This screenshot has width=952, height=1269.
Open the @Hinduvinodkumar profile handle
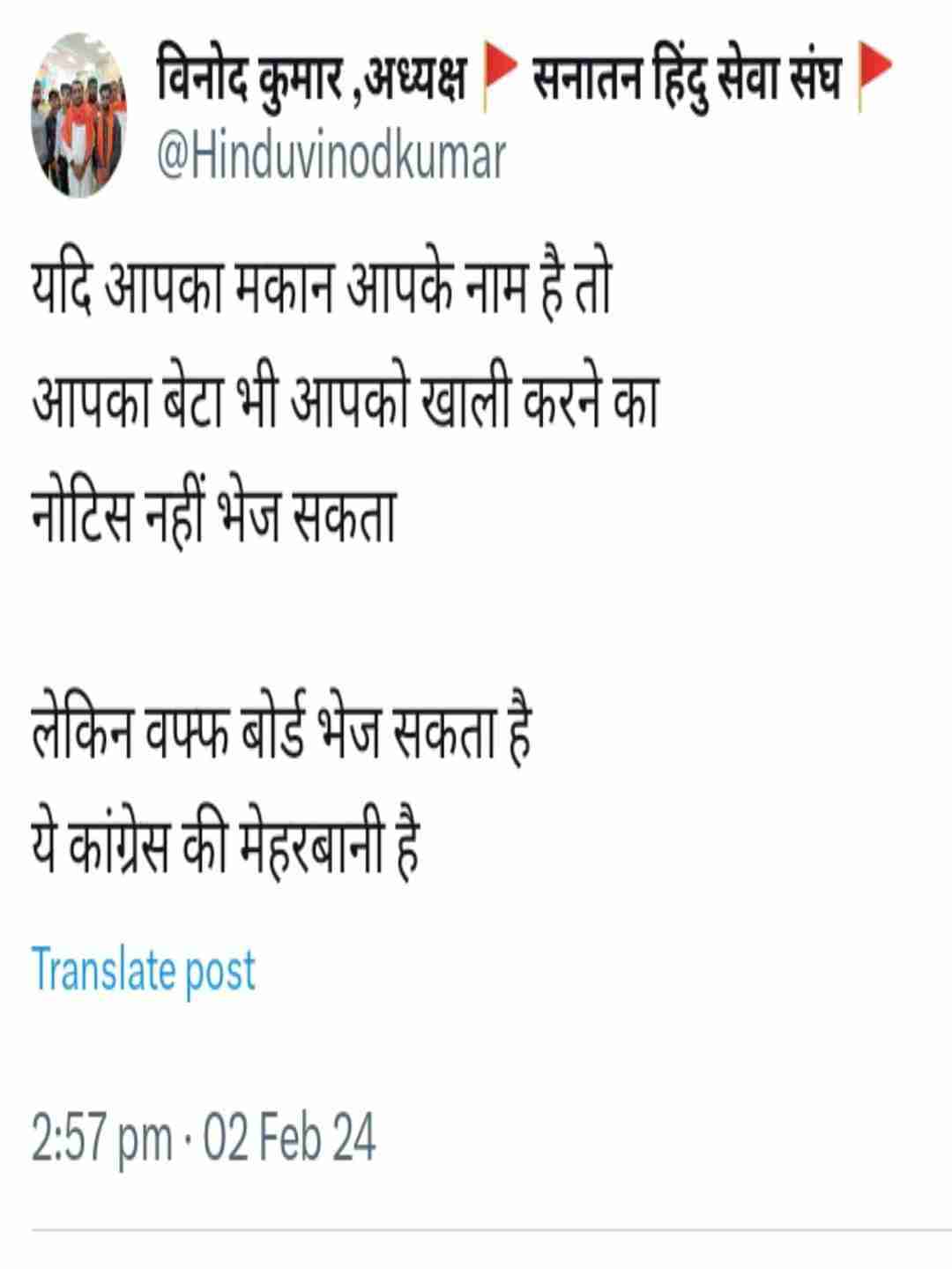[331, 158]
